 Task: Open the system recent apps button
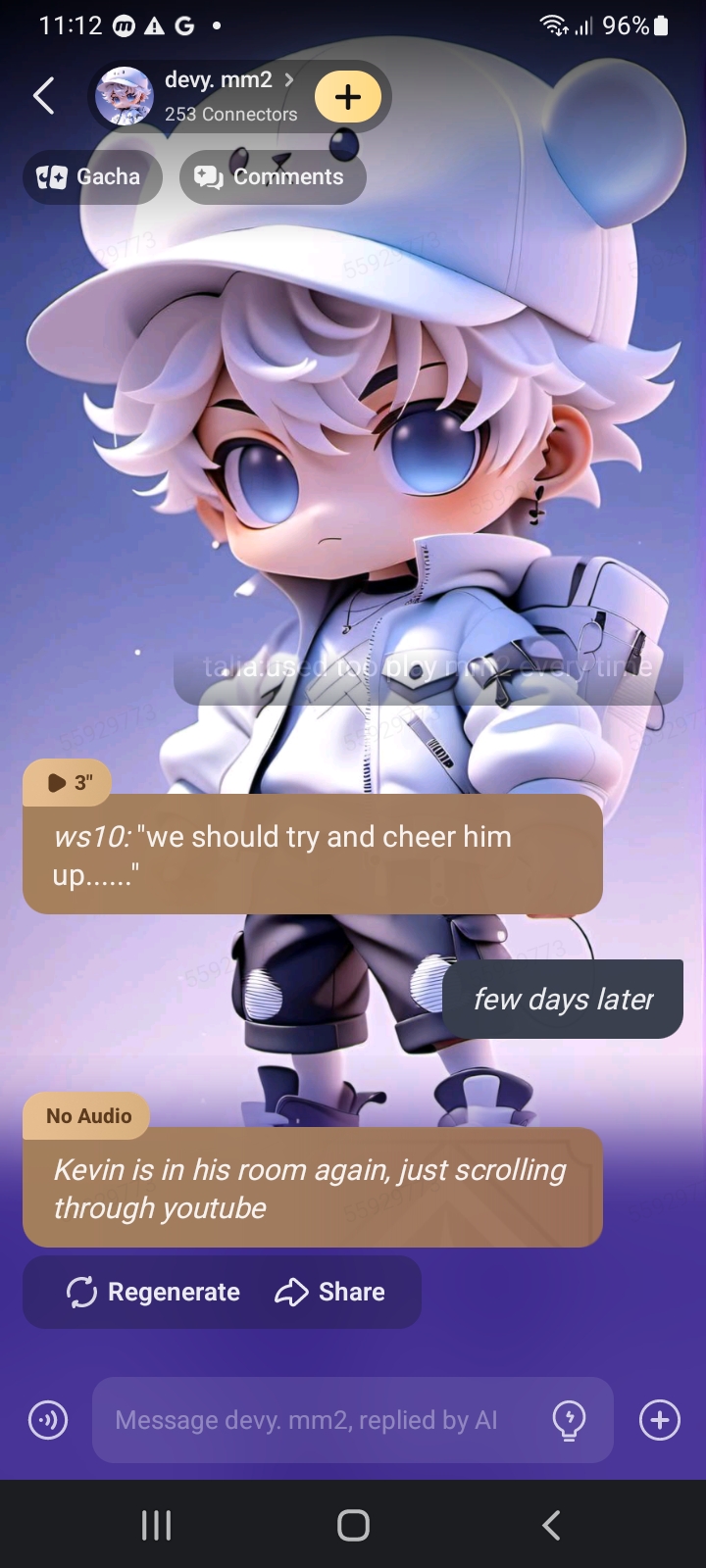click(x=157, y=1525)
